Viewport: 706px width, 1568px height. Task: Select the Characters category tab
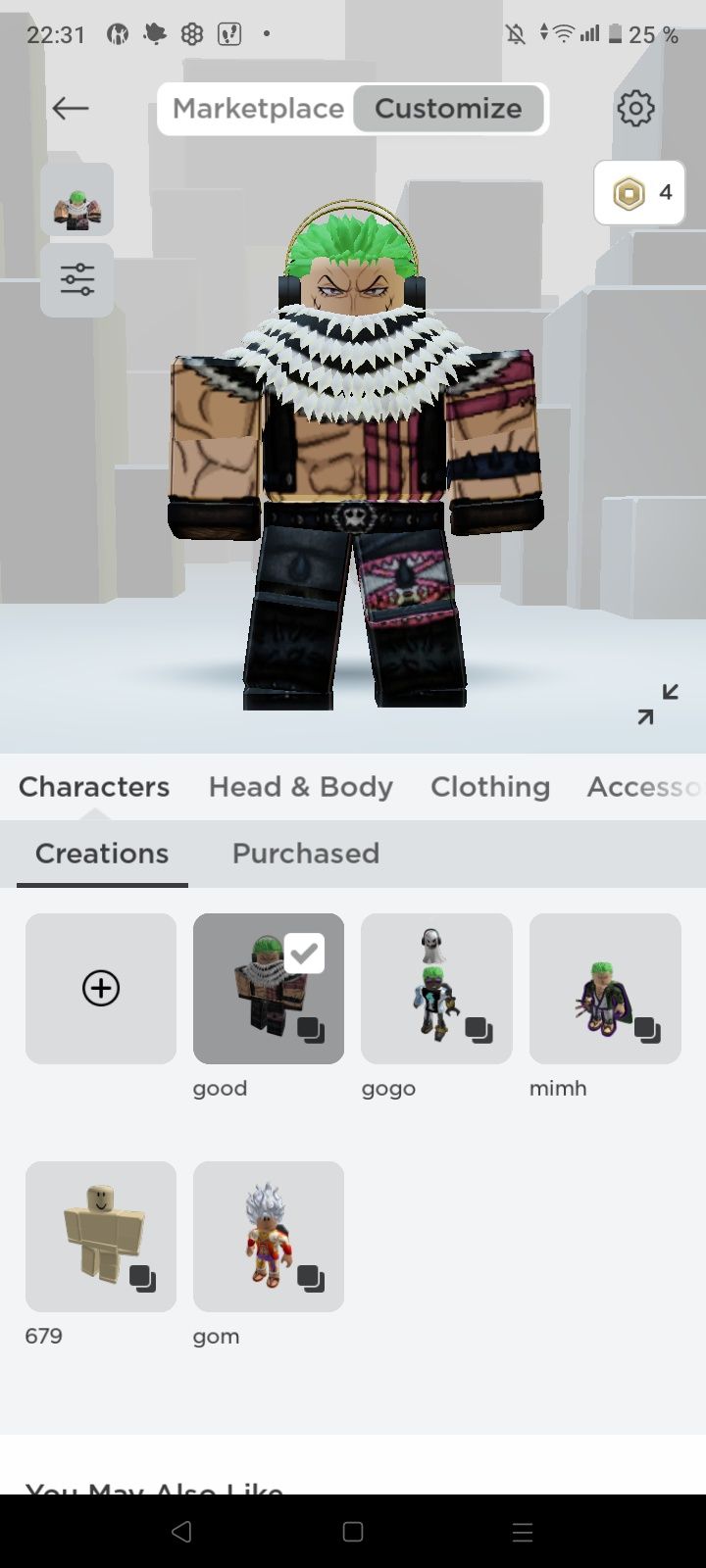(x=94, y=787)
